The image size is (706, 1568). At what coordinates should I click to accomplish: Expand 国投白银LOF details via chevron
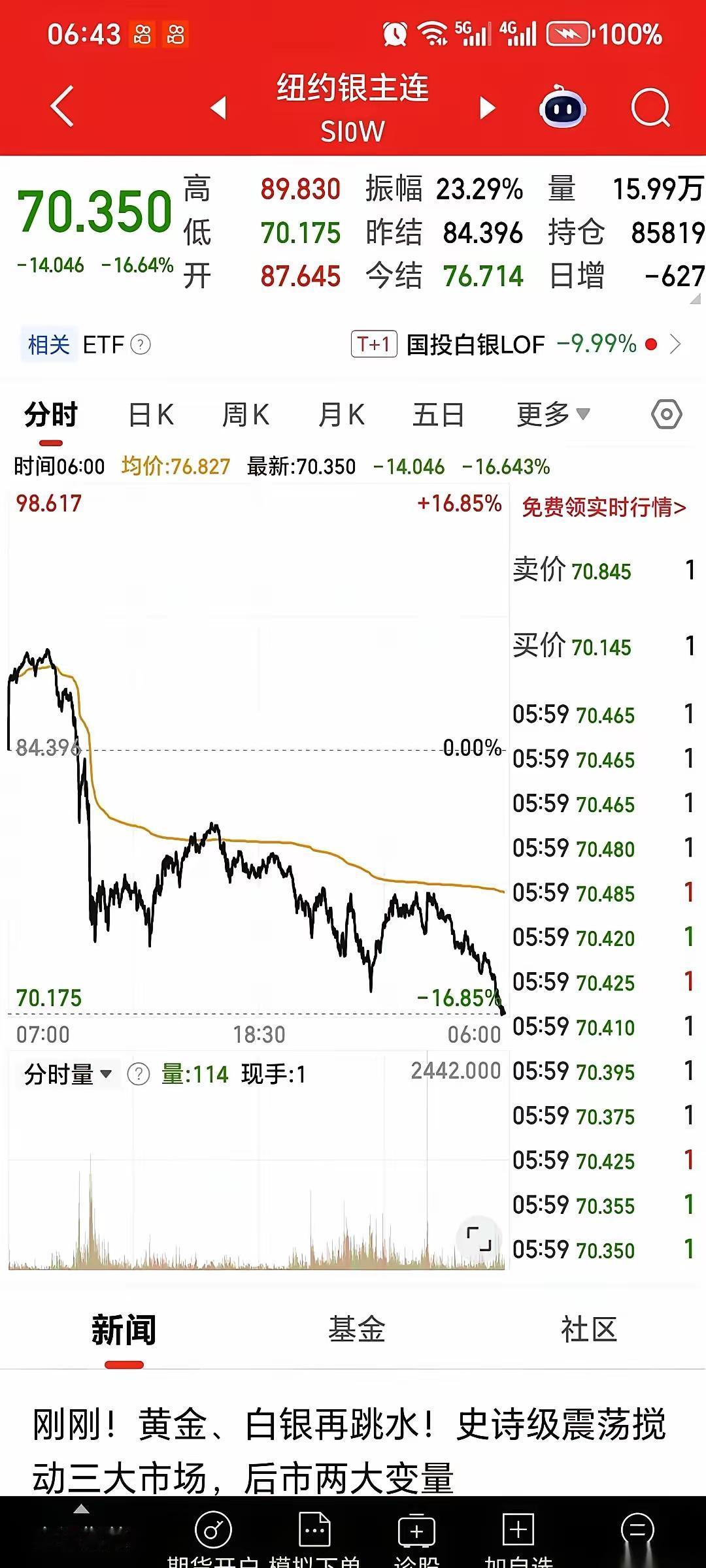pyautogui.click(x=675, y=345)
